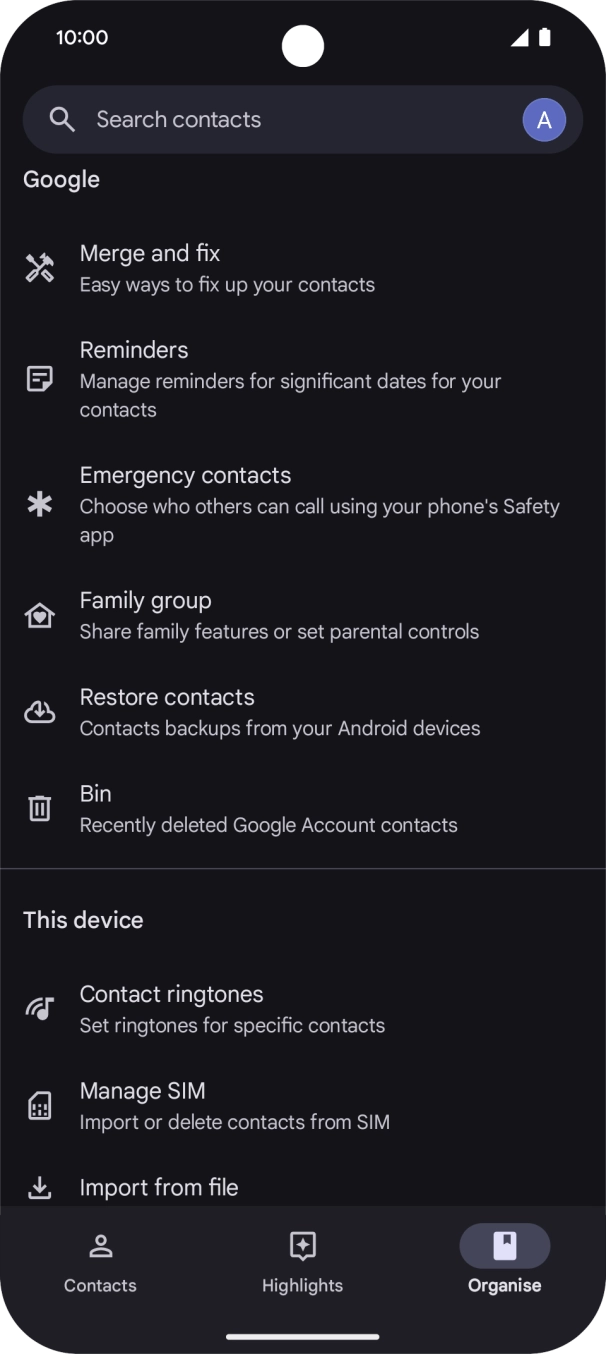Screen dimensions: 606x1354
Task: Open Reminders for significant dates
Action: point(300,379)
